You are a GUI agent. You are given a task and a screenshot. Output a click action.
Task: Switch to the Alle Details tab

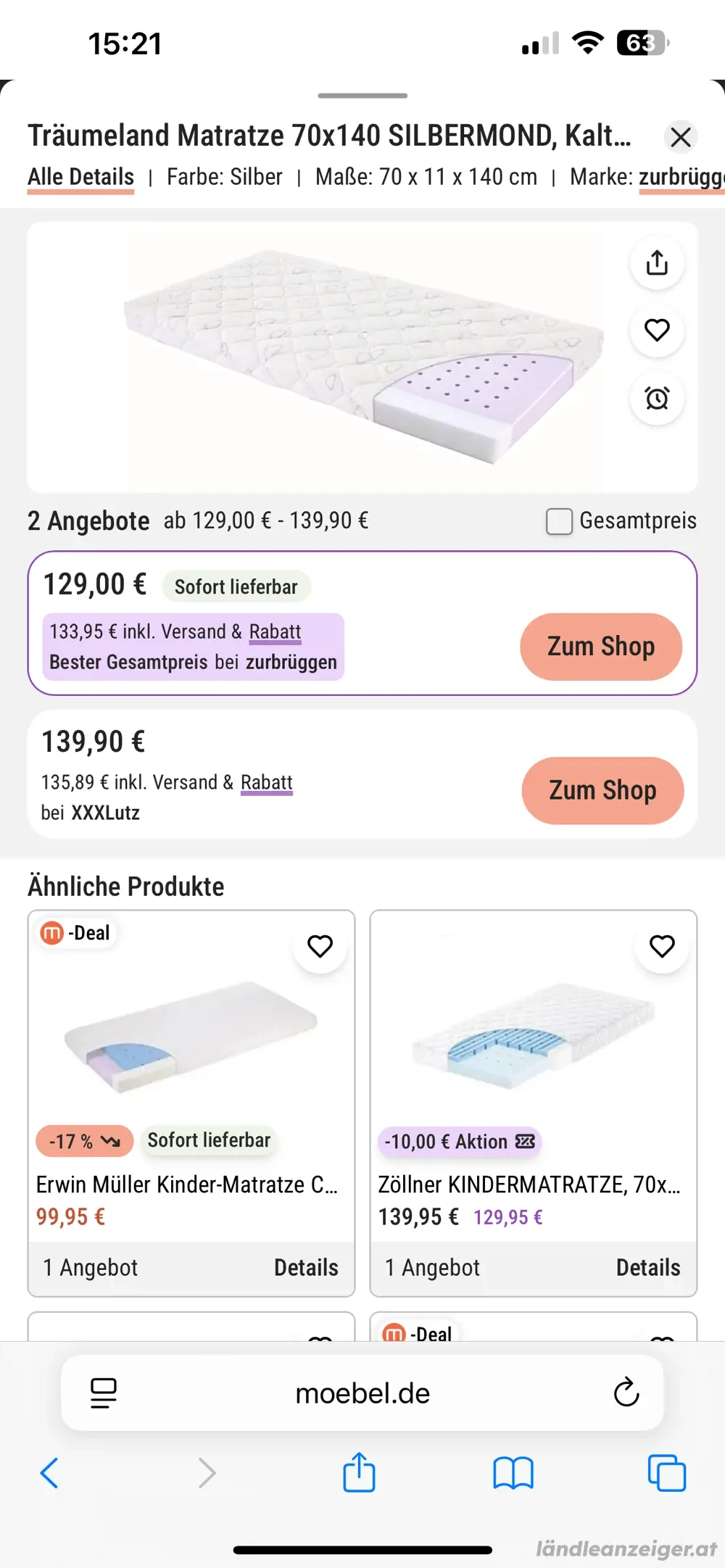(x=80, y=176)
